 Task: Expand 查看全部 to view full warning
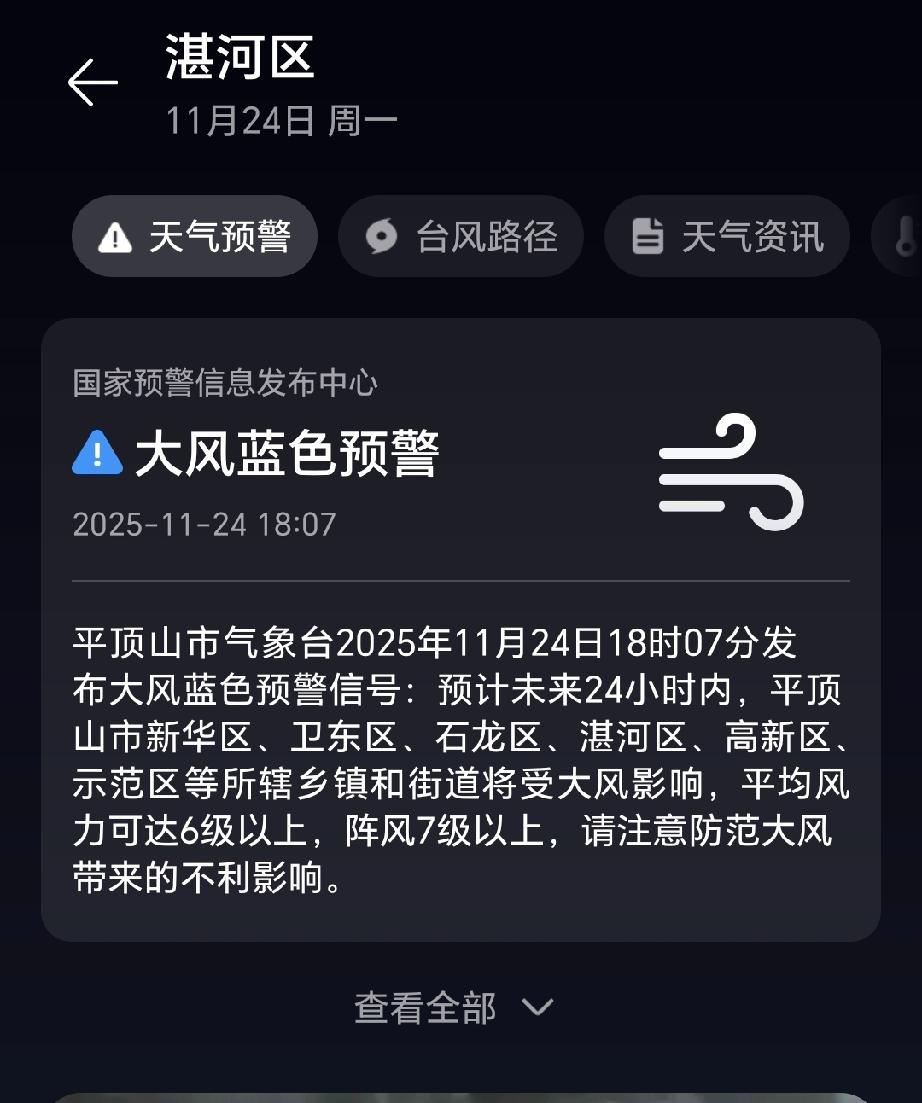[x=427, y=1010]
